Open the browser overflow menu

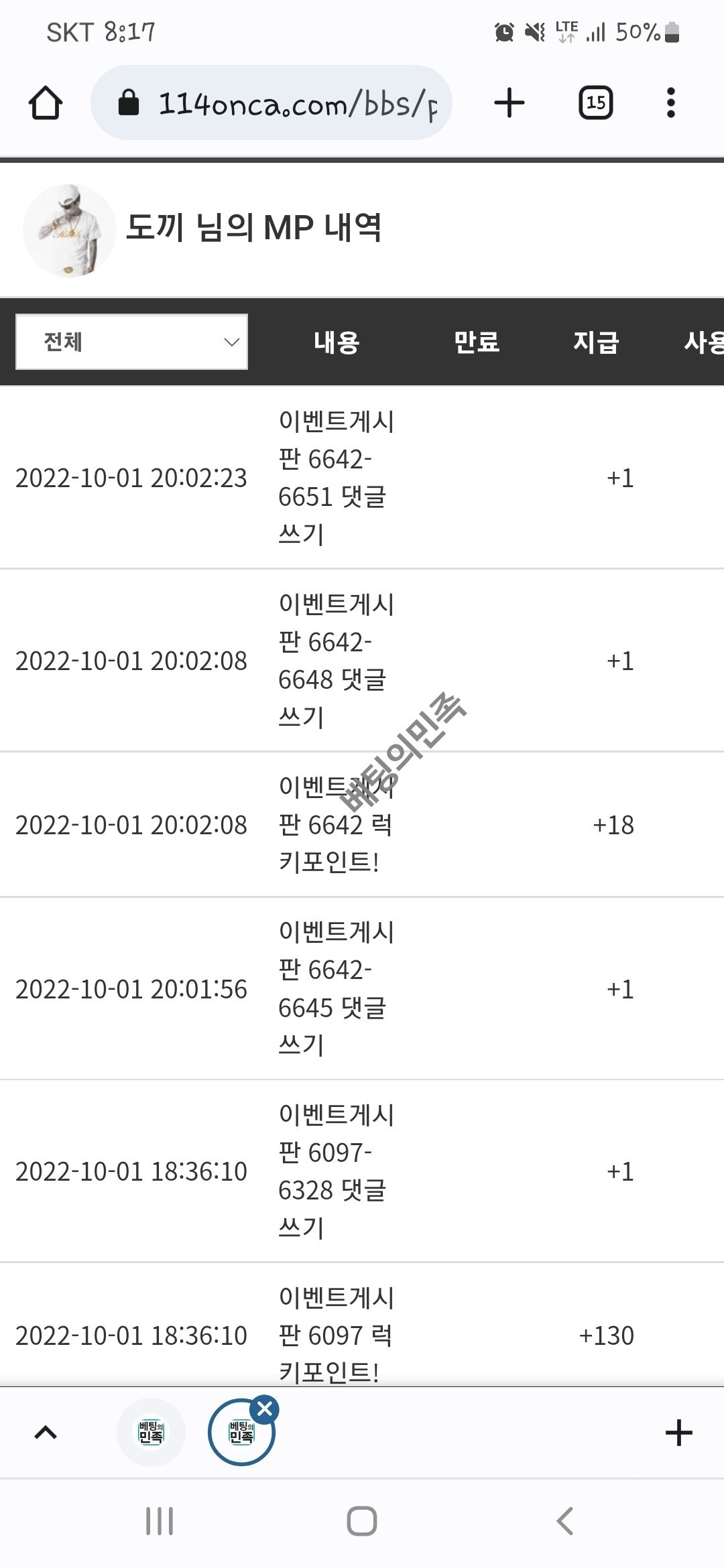point(670,103)
